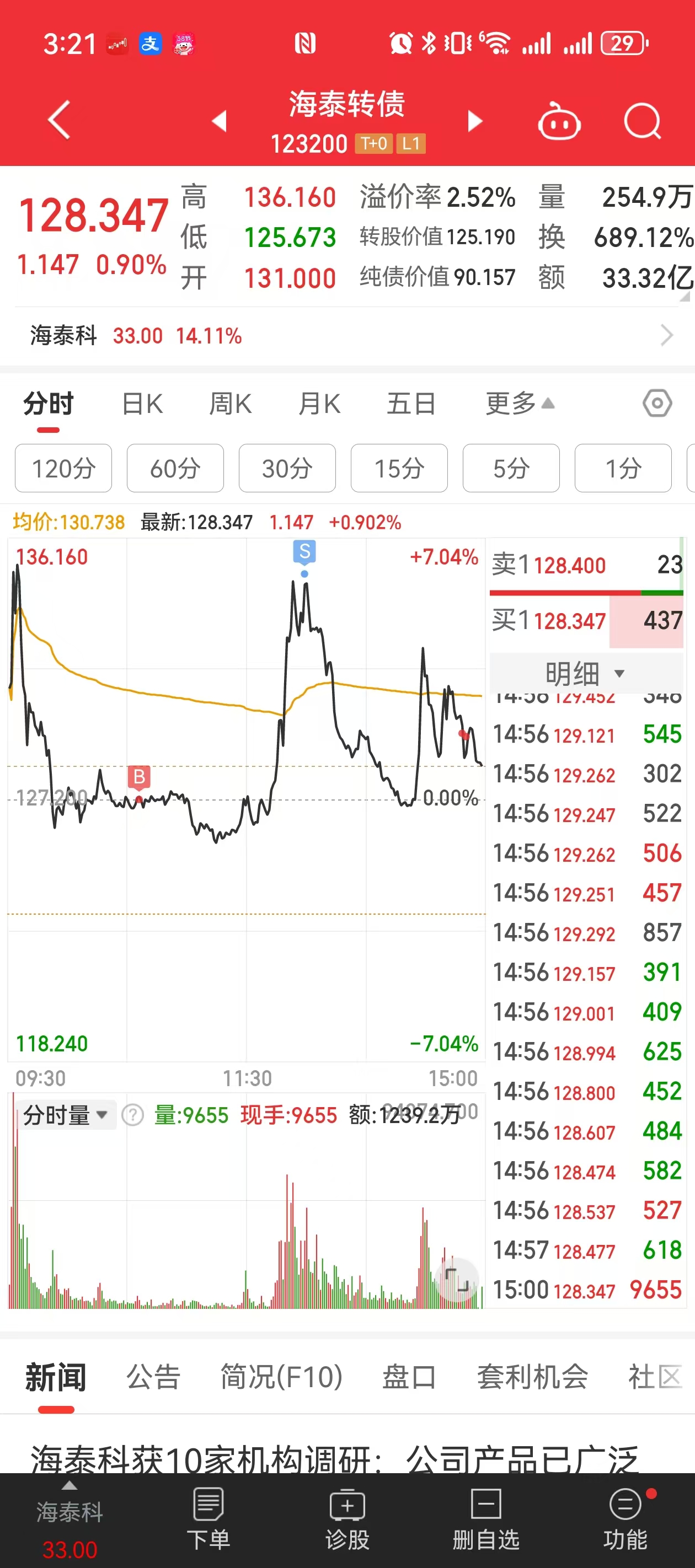Image resolution: width=695 pixels, height=1568 pixels.
Task: Switch to the 周K chart tab
Action: pyautogui.click(x=230, y=404)
